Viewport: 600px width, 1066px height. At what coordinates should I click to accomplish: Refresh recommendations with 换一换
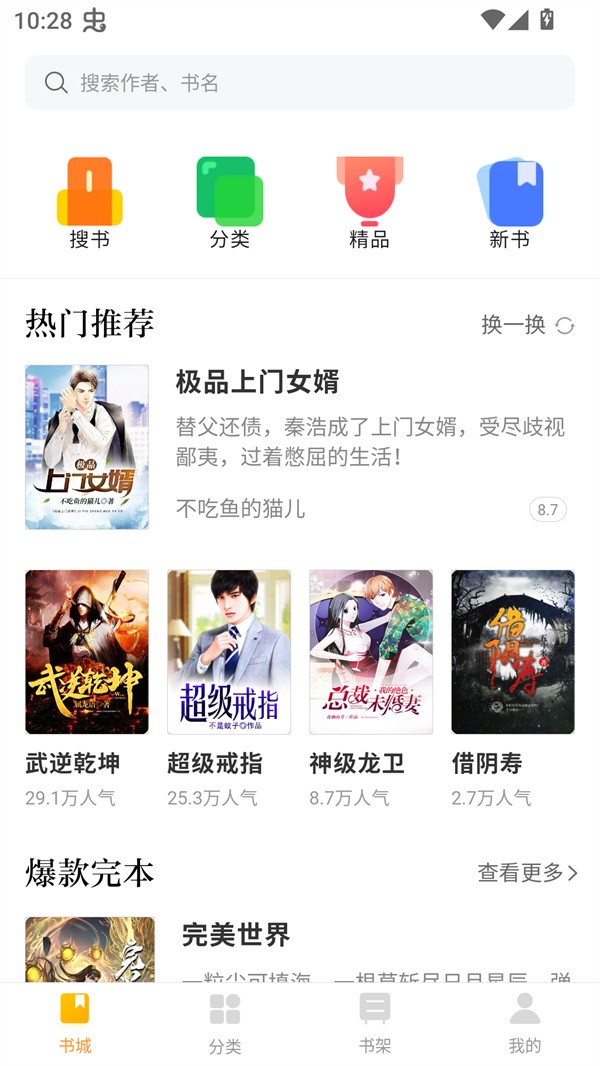527,325
